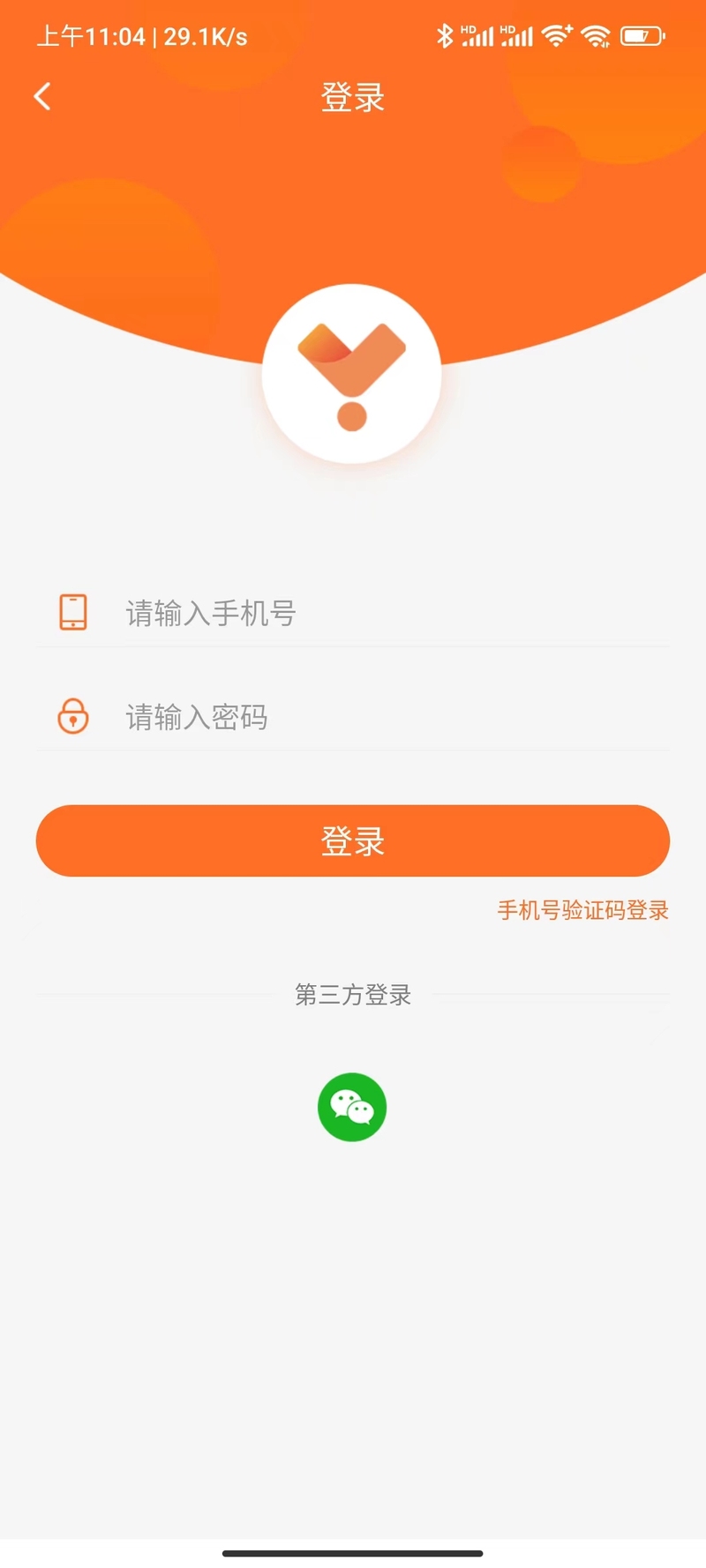Tap the password field 请输入密码
This screenshot has height=1568, width=706.
pyautogui.click(x=353, y=717)
